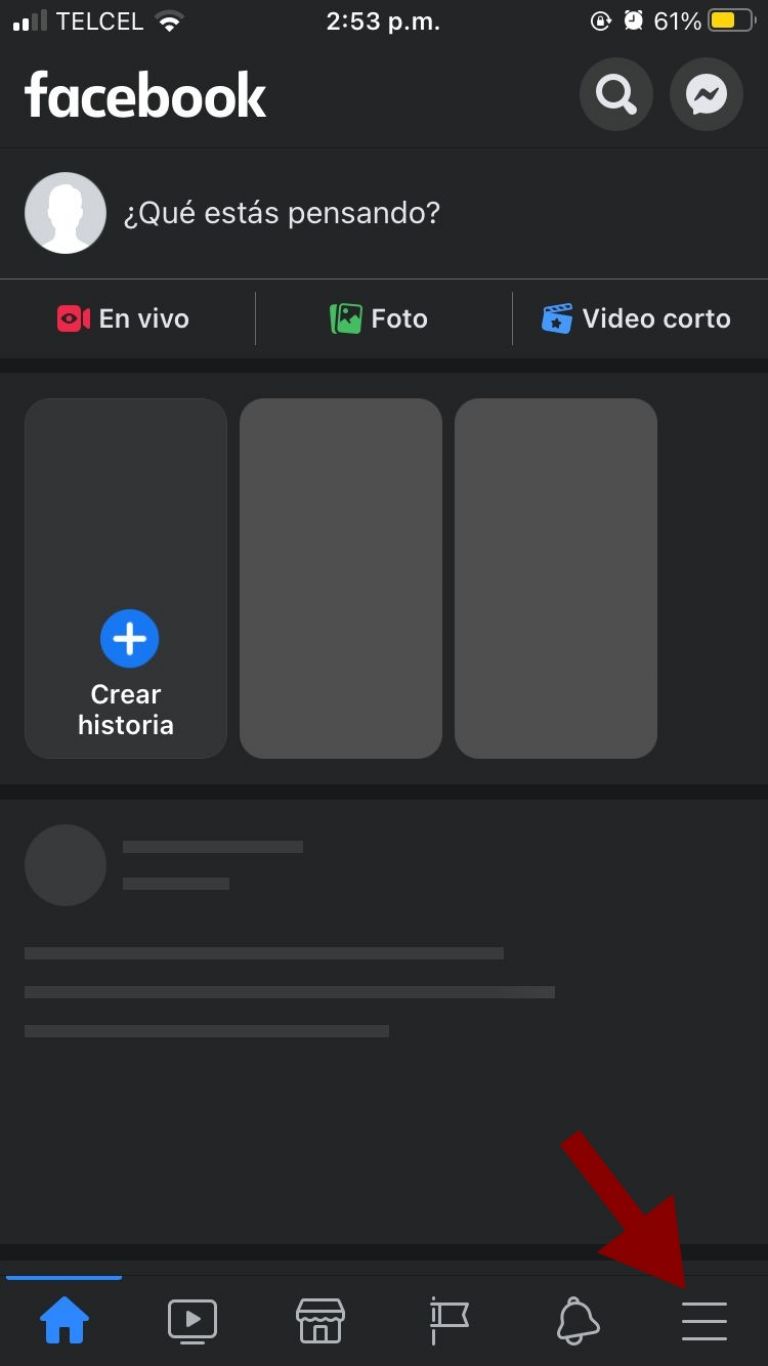
Task: Open Messenger chats
Action: coord(706,95)
